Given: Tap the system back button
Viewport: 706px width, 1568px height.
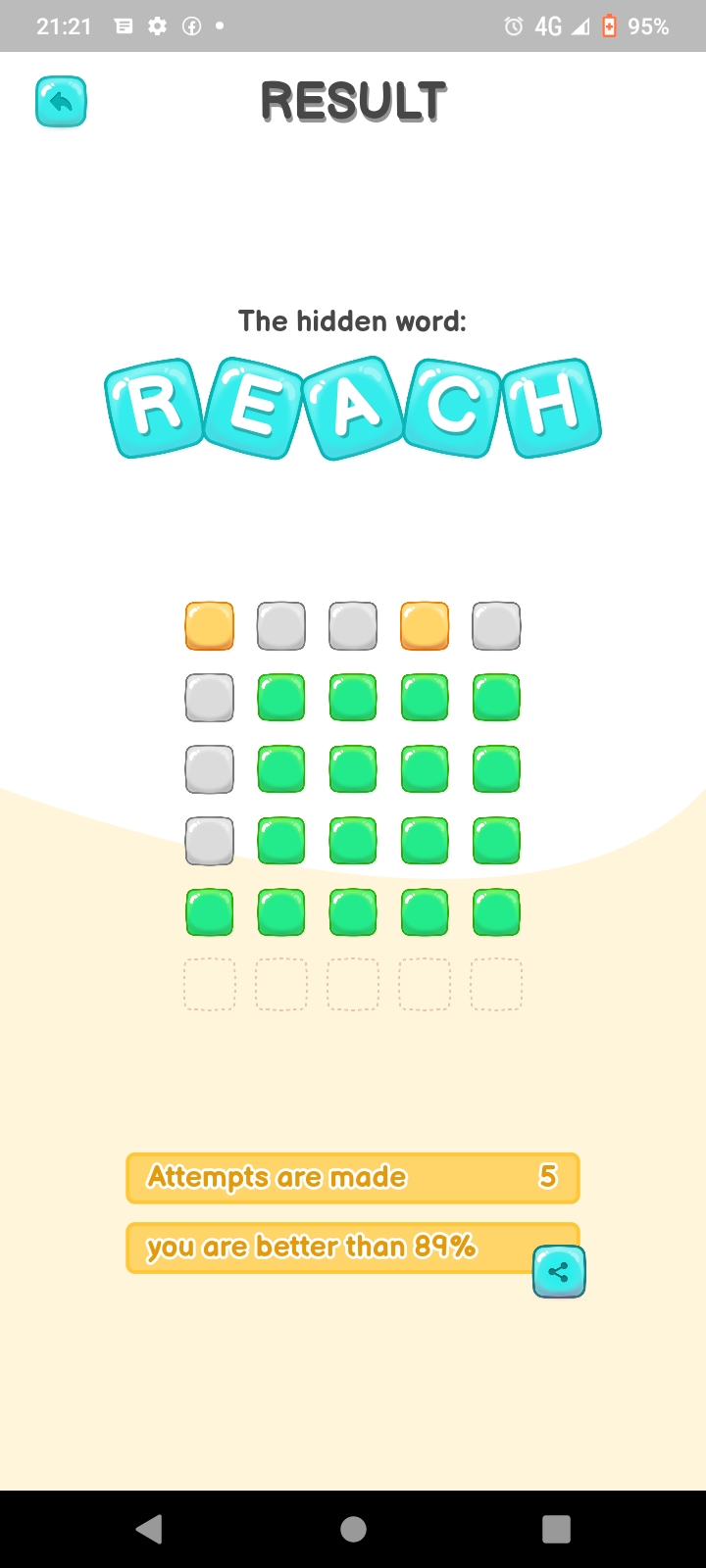Looking at the screenshot, I should click(x=149, y=1529).
